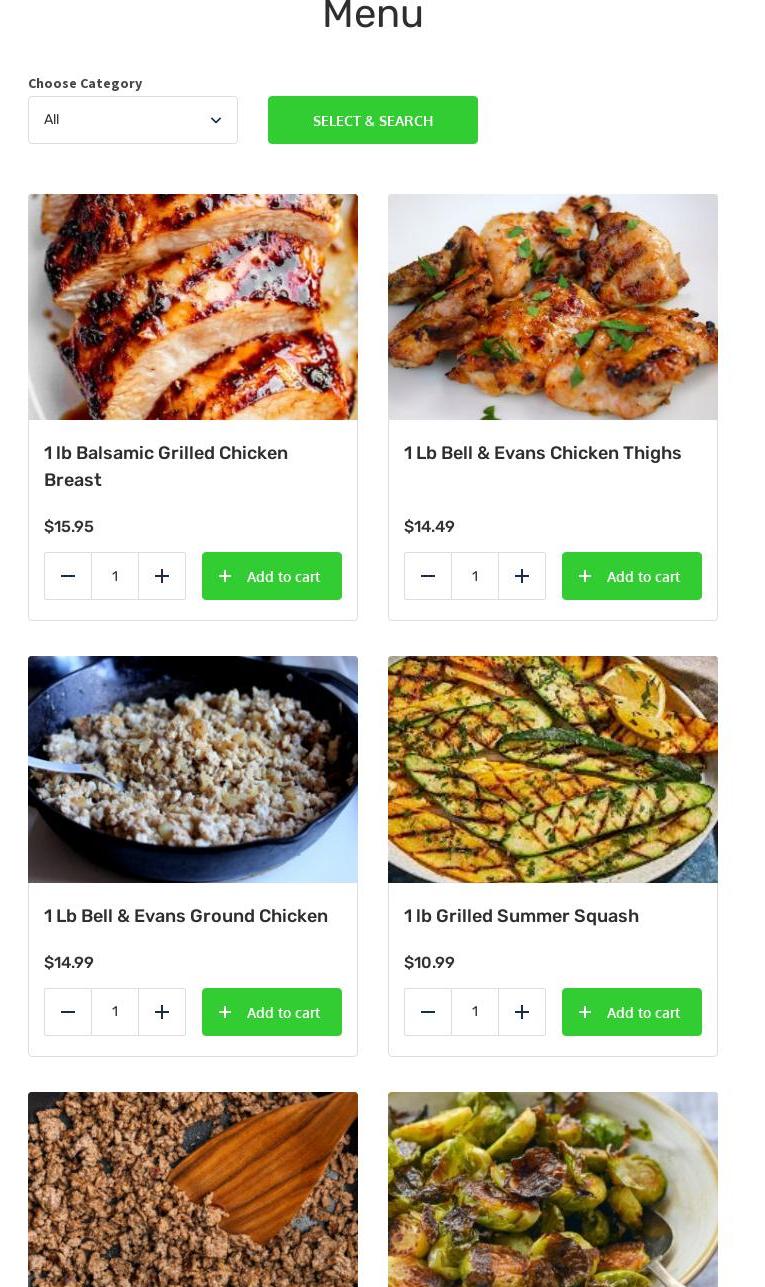Add Balsamic Grilled Chicken Breast to cart
Viewport: 765px width, 1287px height.
click(x=272, y=576)
